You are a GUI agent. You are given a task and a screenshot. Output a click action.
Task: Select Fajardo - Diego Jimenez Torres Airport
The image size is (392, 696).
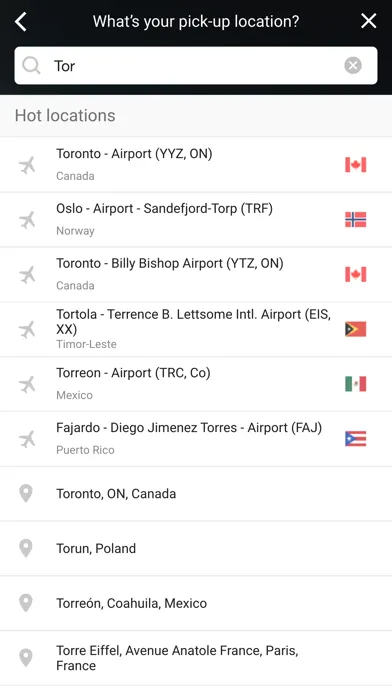196,439
